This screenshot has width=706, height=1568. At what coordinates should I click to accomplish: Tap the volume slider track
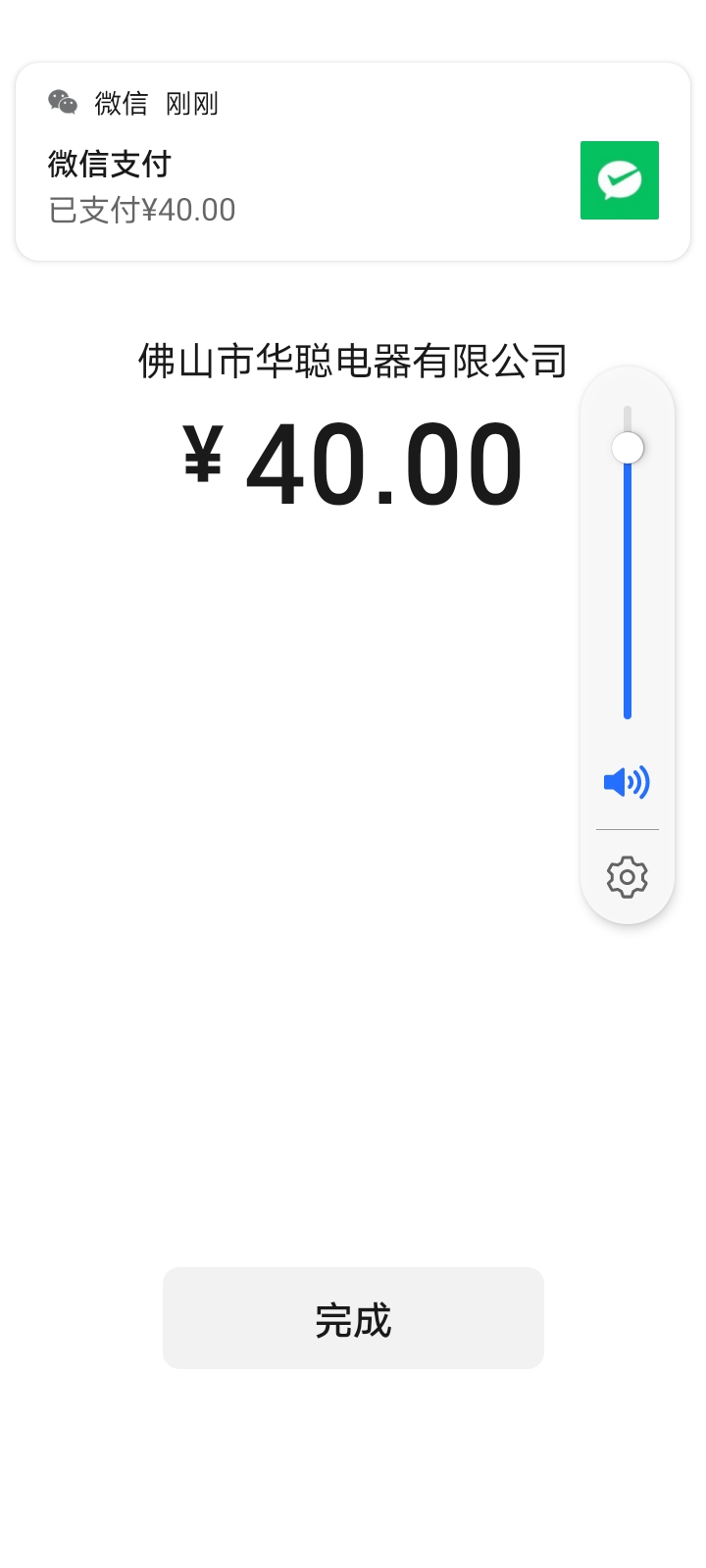click(x=628, y=588)
